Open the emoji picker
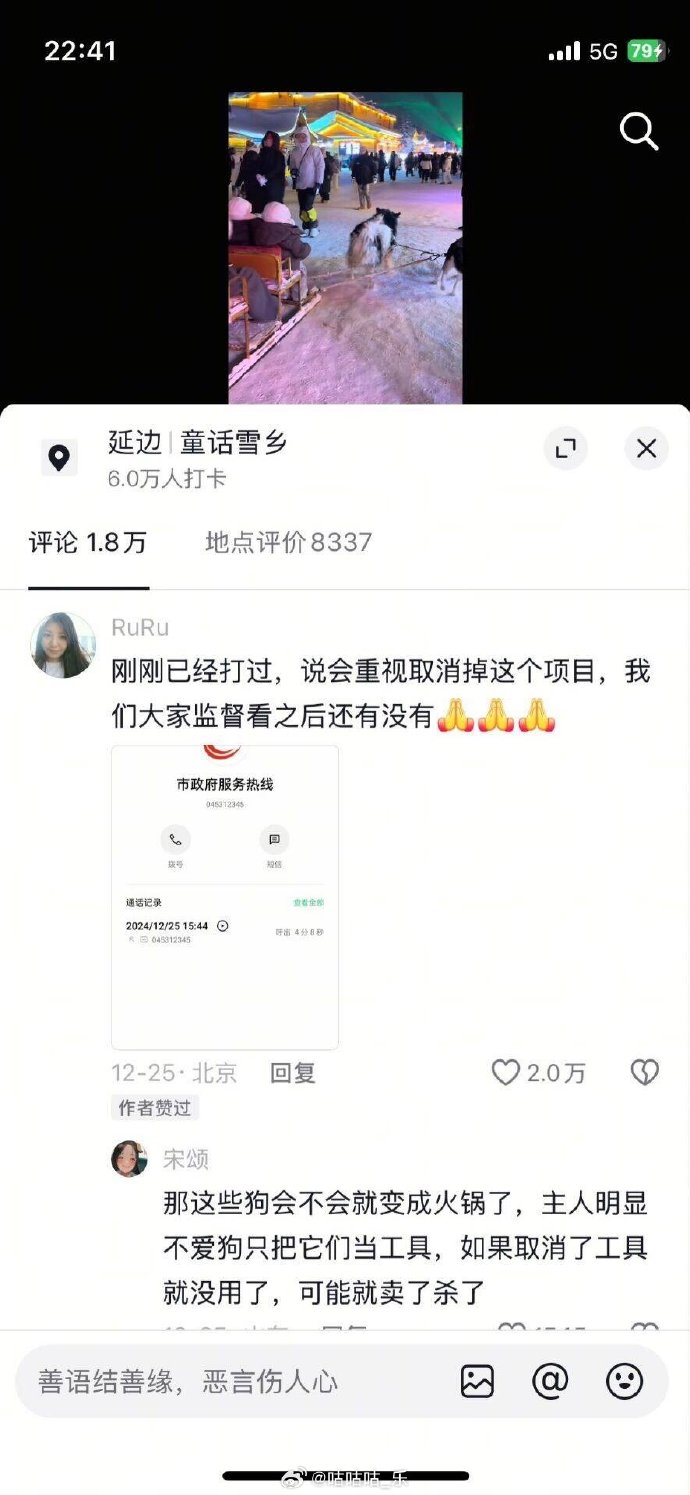This screenshot has height=1495, width=690. [x=624, y=1382]
